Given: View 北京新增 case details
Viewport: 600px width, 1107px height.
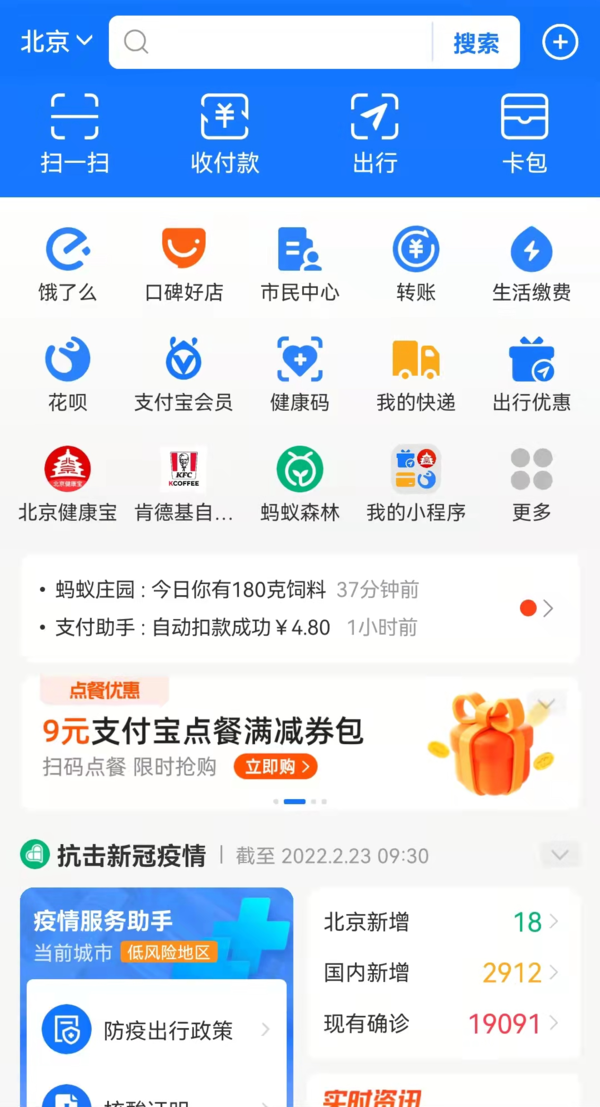Looking at the screenshot, I should [x=442, y=922].
